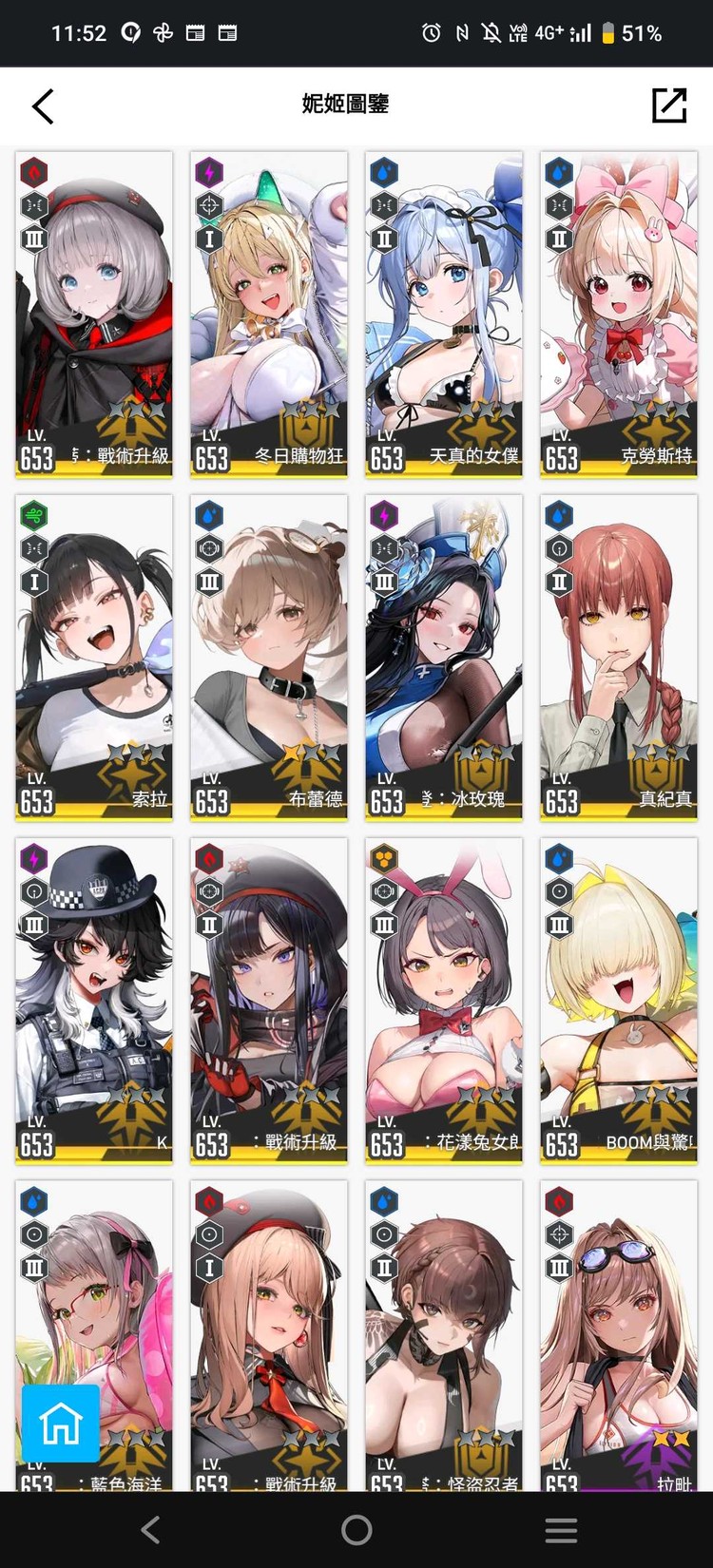This screenshot has width=713, height=1568.
Task: Select the 真紀真 character card
Action: click(619, 656)
